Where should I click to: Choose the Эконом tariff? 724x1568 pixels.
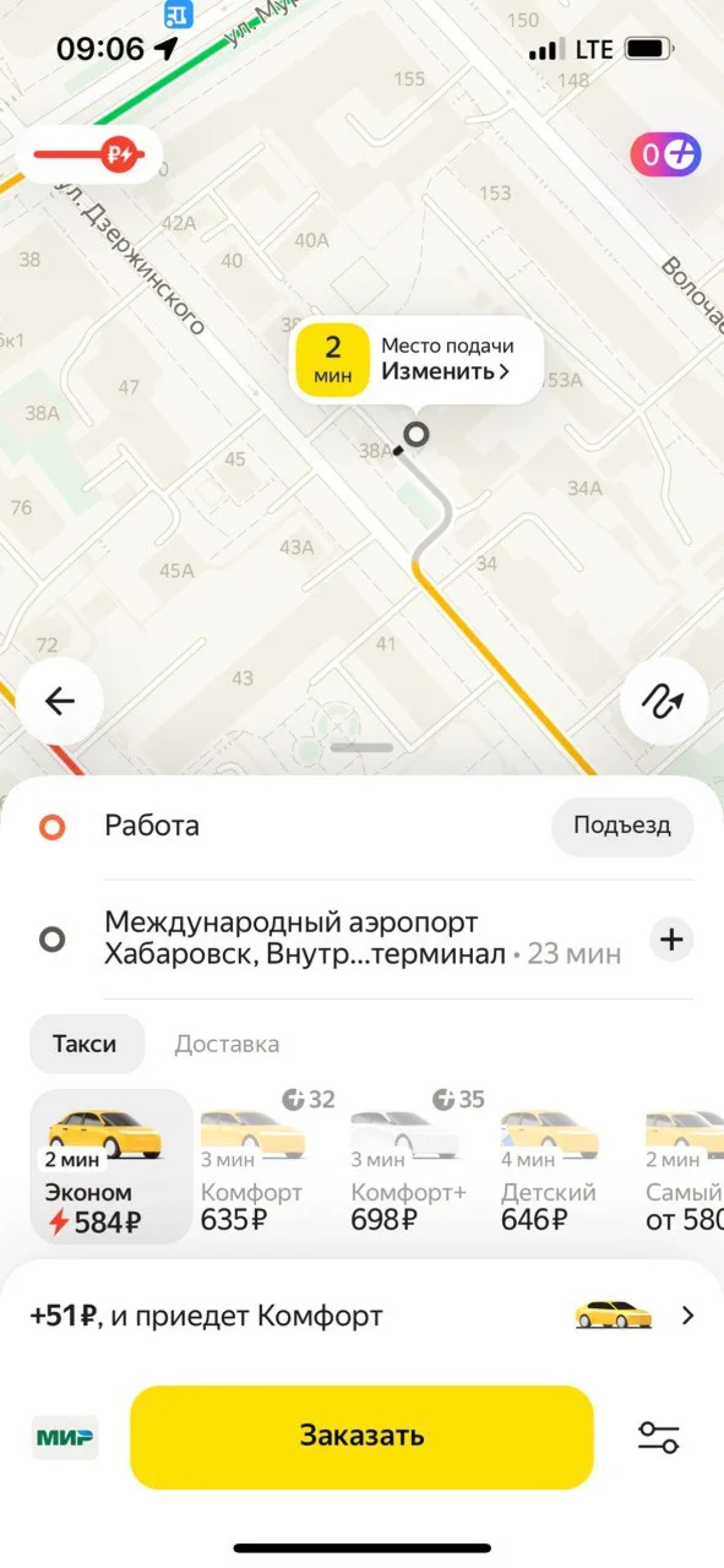click(111, 1166)
